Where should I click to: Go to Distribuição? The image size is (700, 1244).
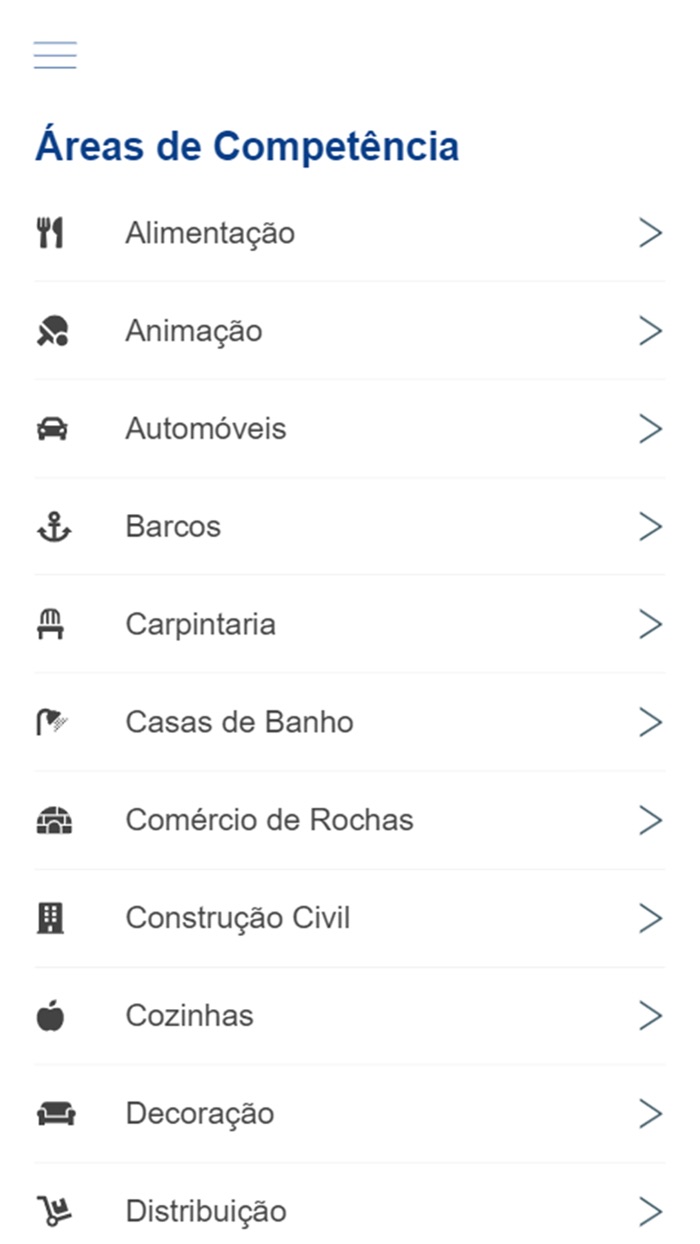[x=205, y=1212]
